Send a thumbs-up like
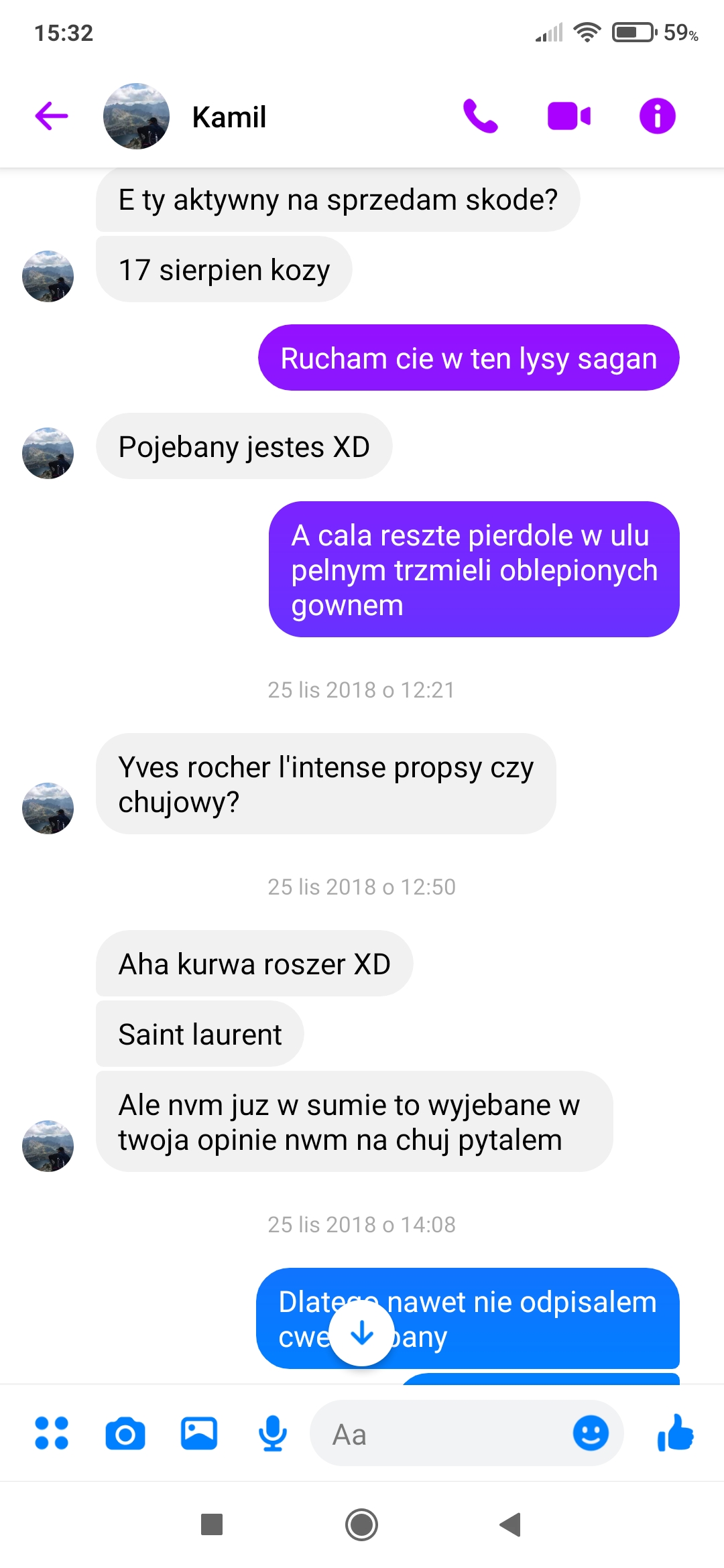The width and height of the screenshot is (724, 1568). [676, 1433]
